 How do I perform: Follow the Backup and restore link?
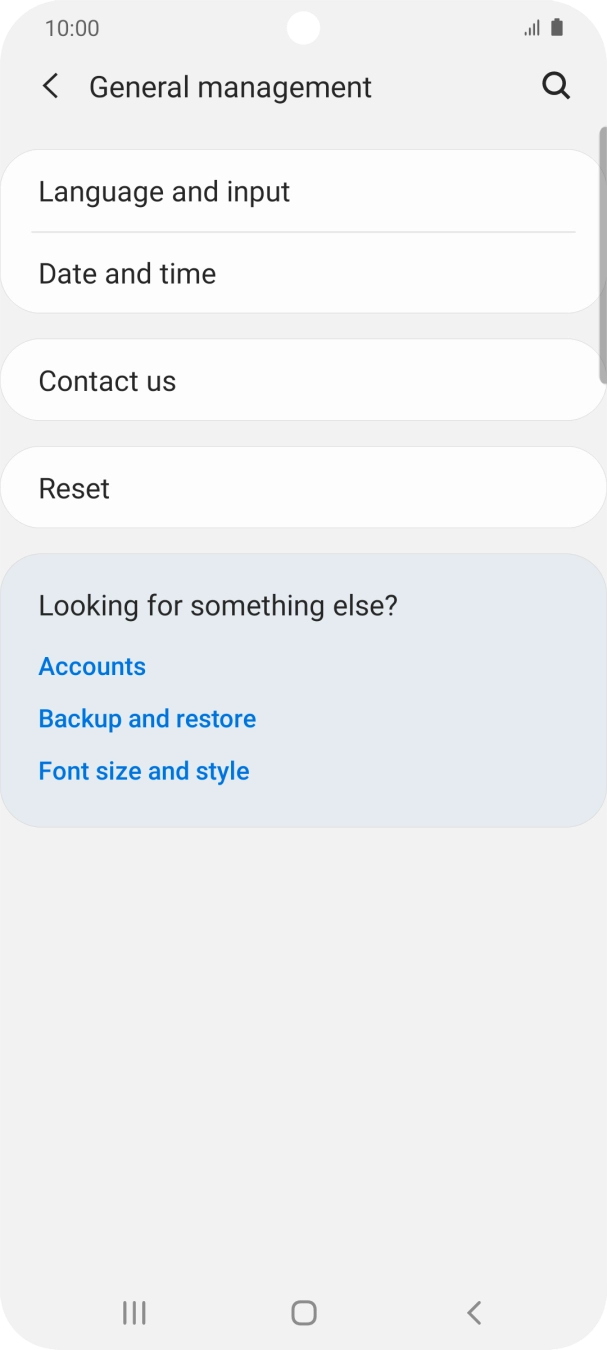tap(147, 719)
